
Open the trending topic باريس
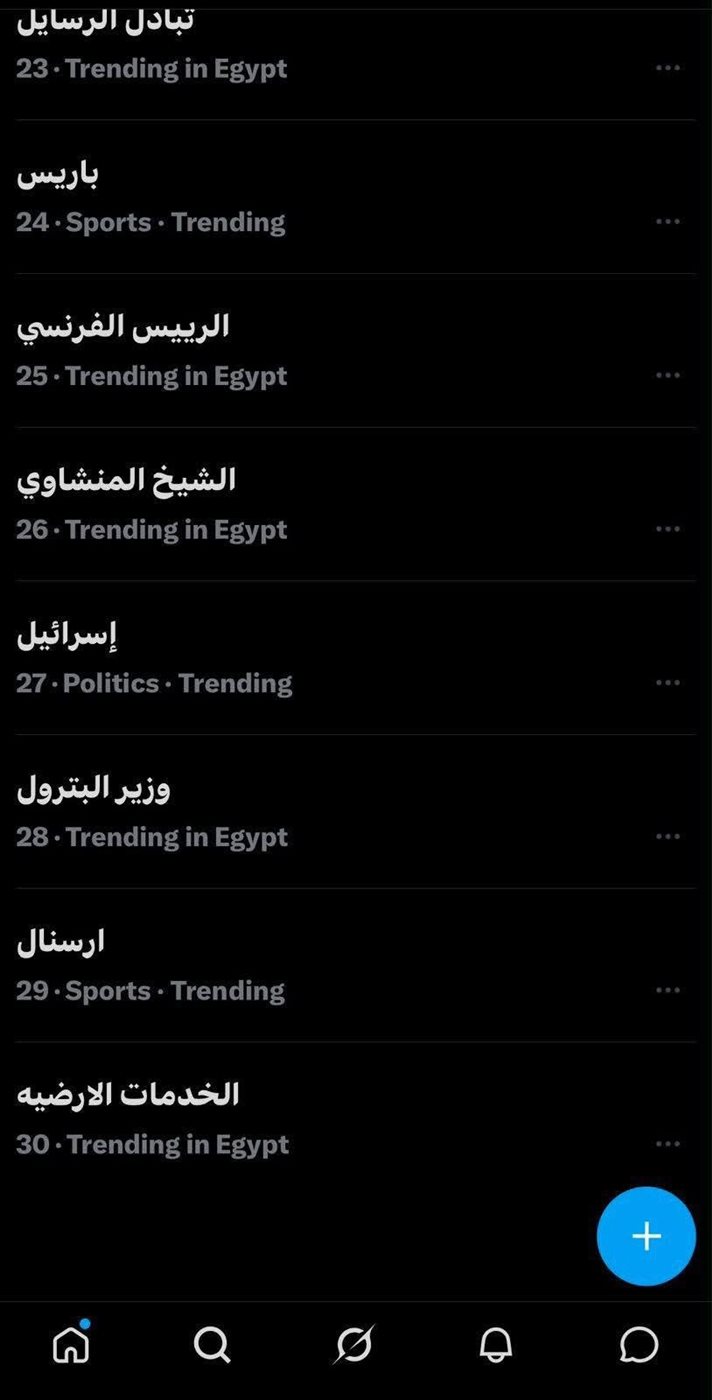(x=356, y=197)
